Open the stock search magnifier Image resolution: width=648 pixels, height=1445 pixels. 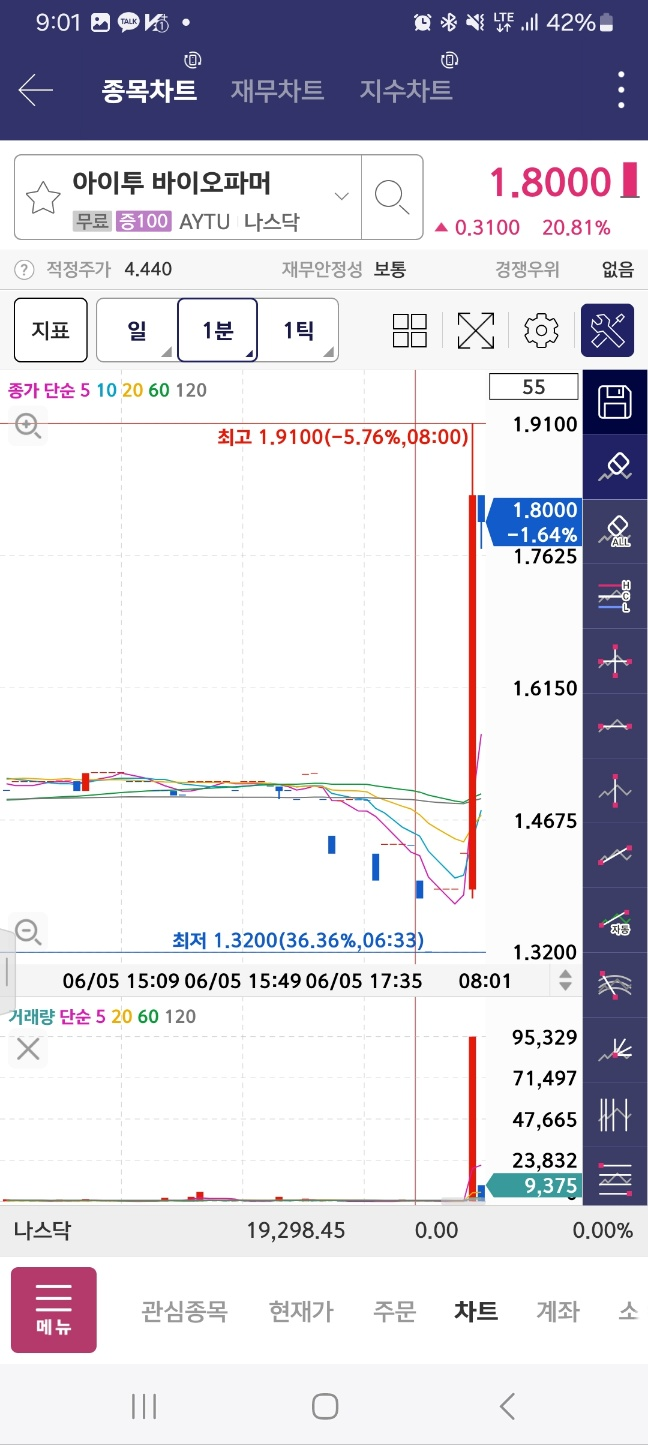[391, 197]
